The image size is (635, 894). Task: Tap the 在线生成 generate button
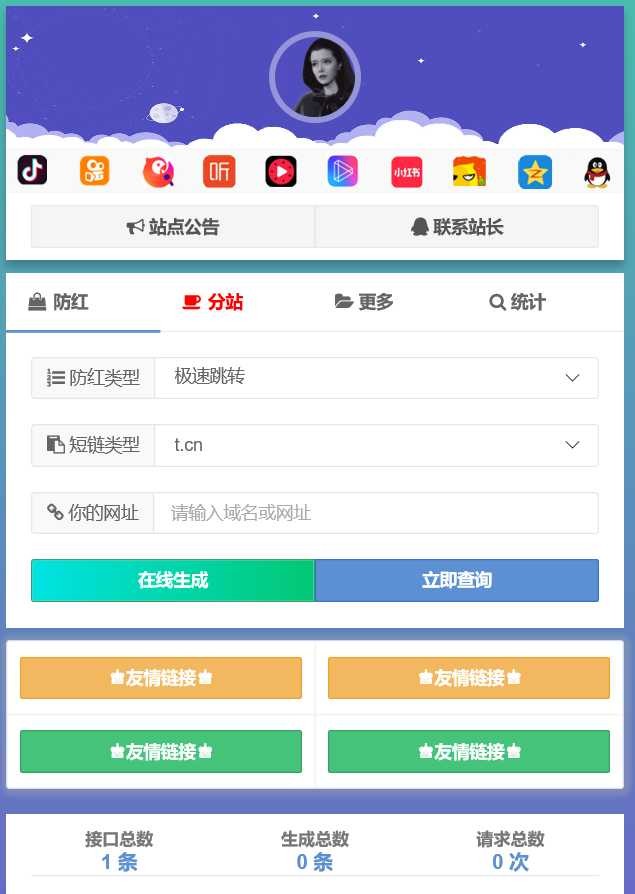[173, 581]
